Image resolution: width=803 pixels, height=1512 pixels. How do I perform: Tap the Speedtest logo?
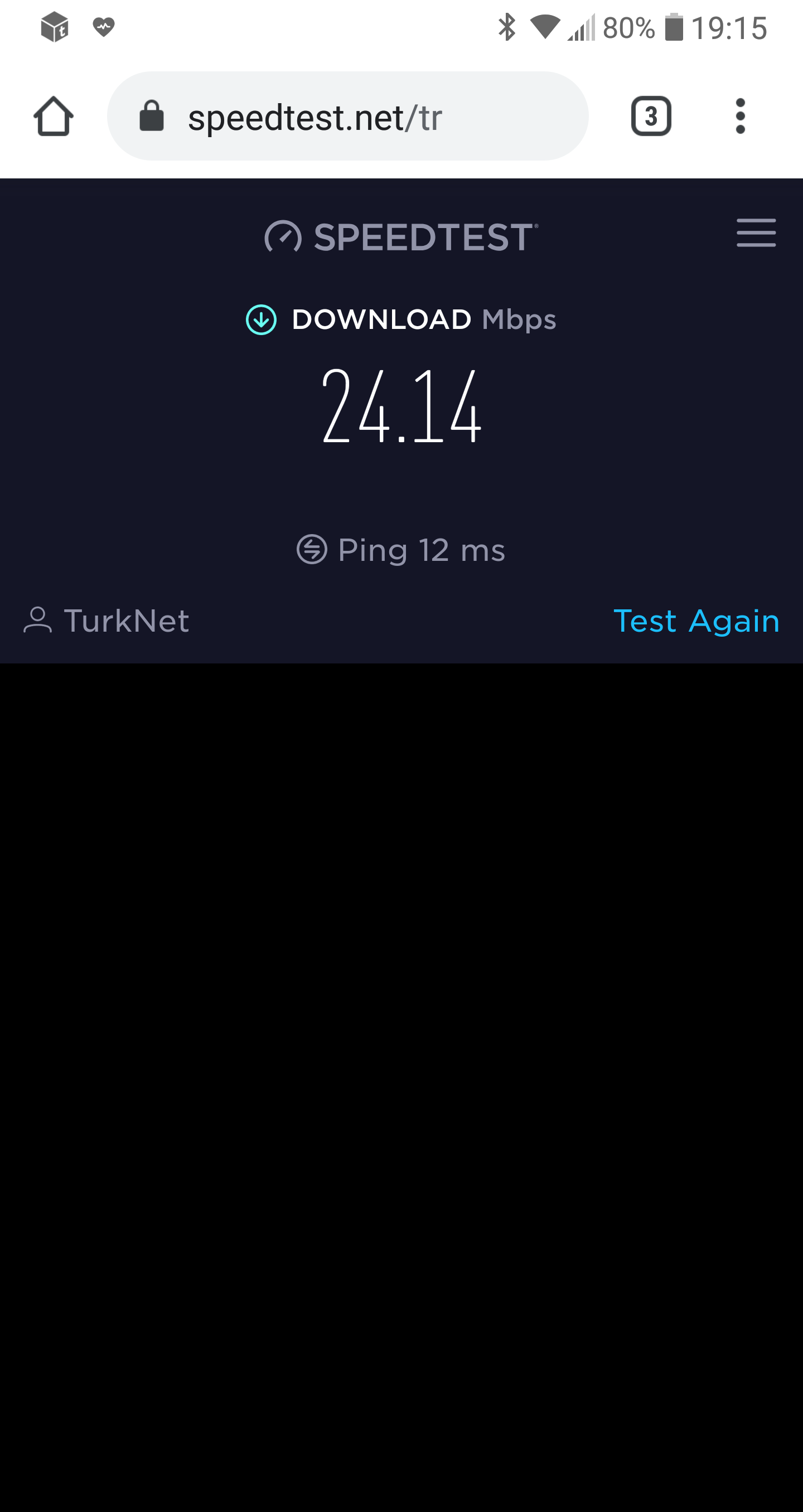click(401, 236)
